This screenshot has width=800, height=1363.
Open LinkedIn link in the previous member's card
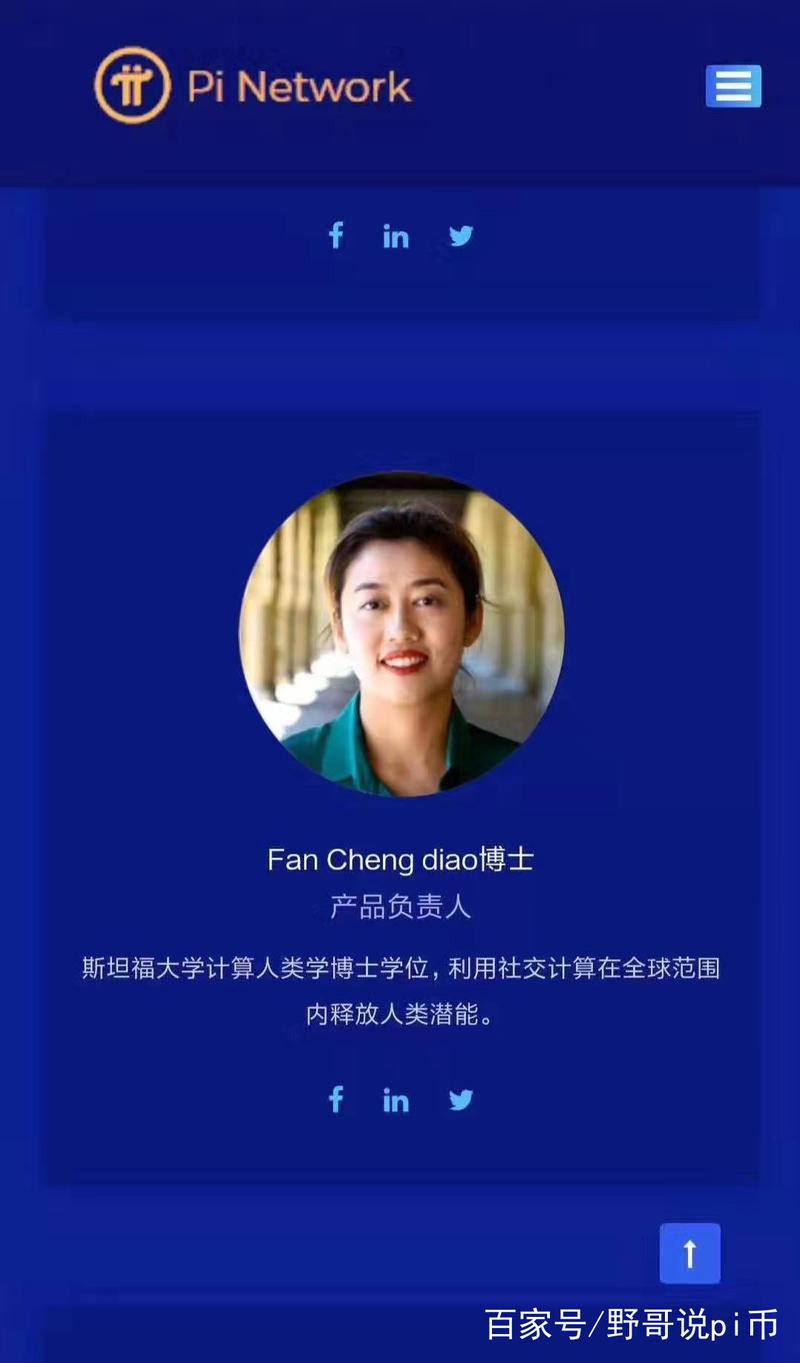[x=396, y=236]
